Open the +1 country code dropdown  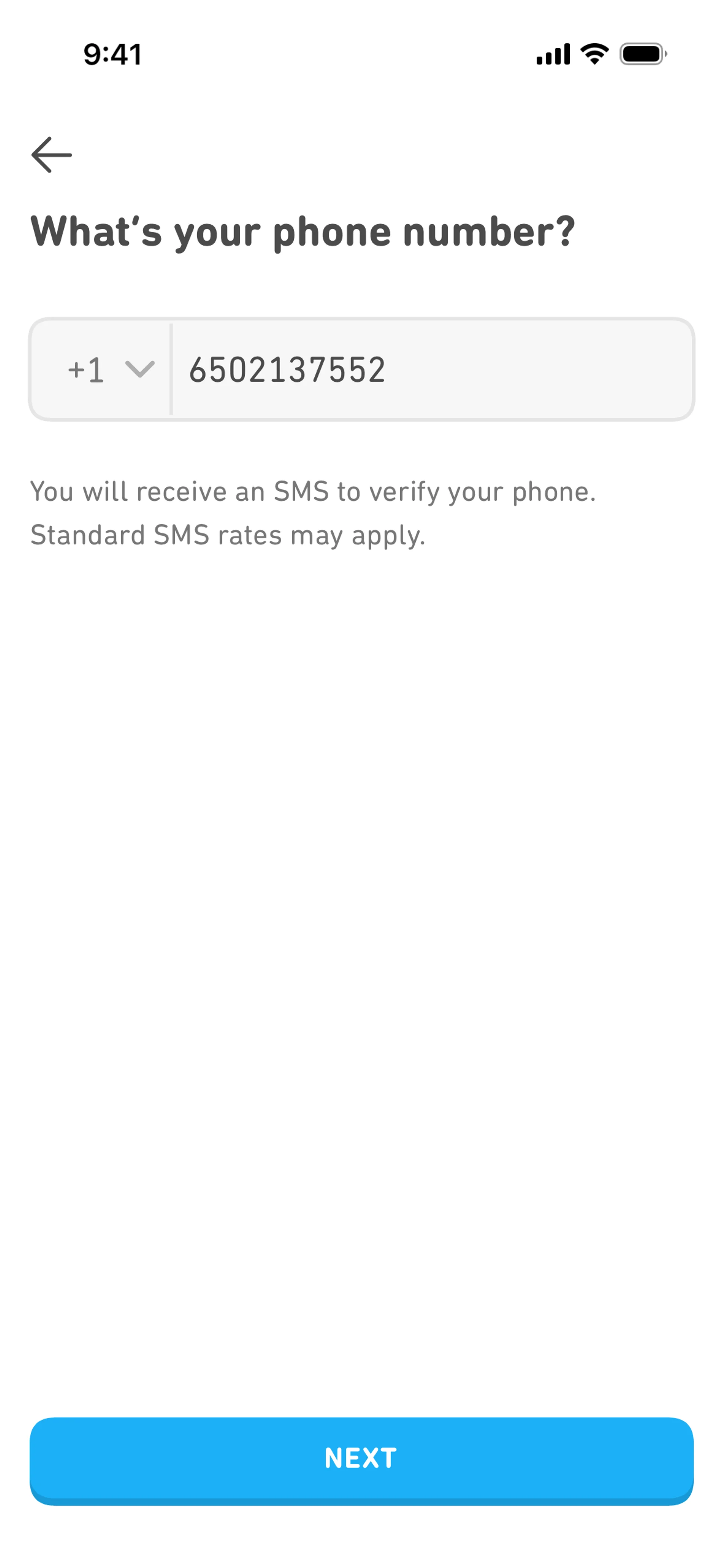pos(104,370)
